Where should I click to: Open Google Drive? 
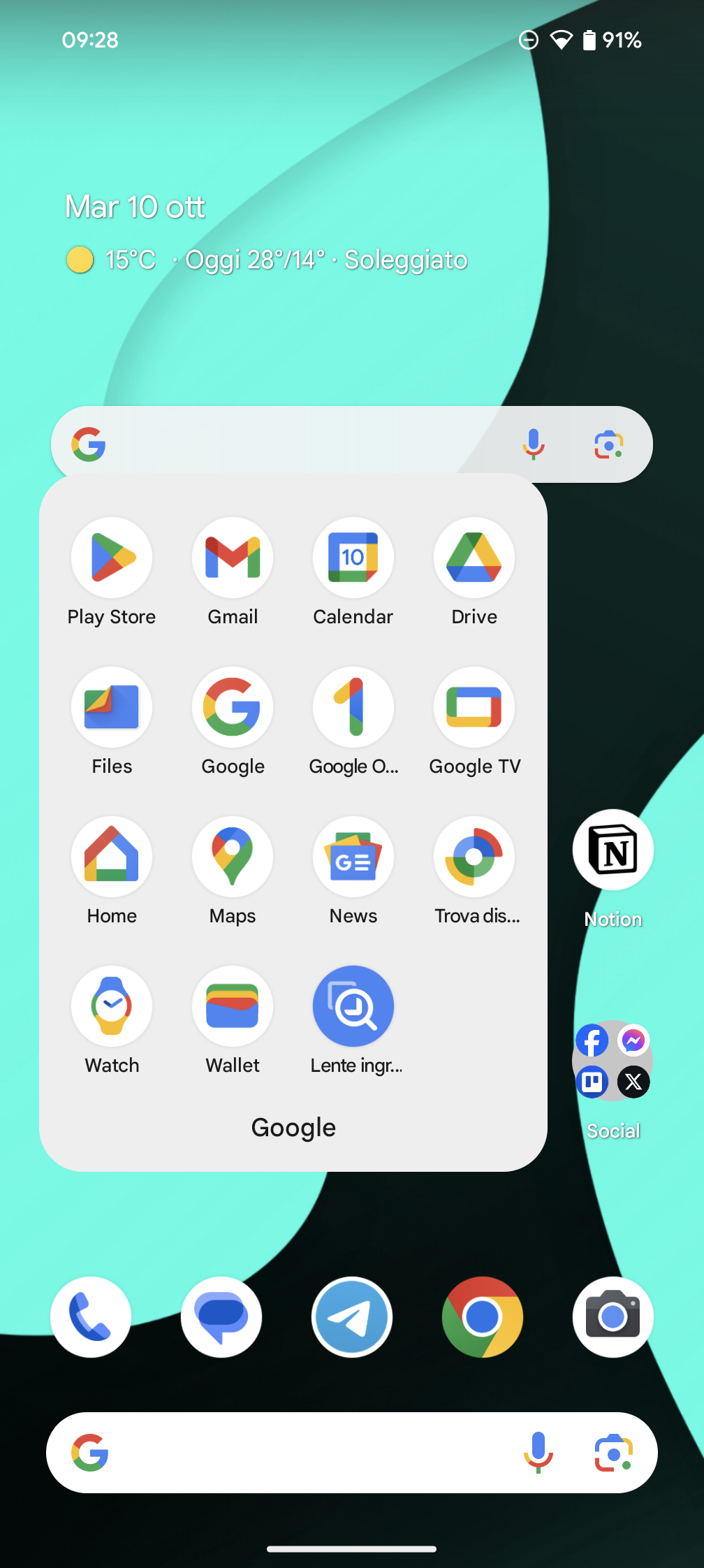tap(474, 558)
